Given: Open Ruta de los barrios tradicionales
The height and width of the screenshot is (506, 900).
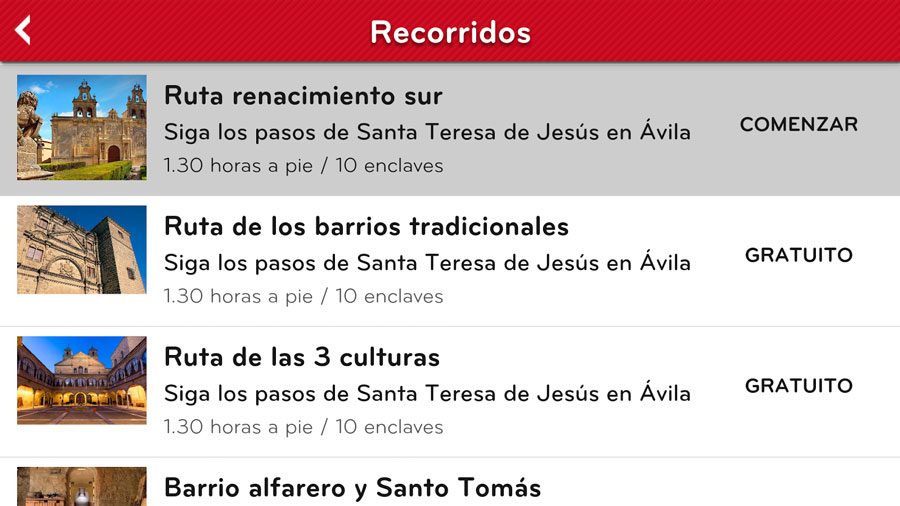Looking at the screenshot, I should tap(366, 227).
